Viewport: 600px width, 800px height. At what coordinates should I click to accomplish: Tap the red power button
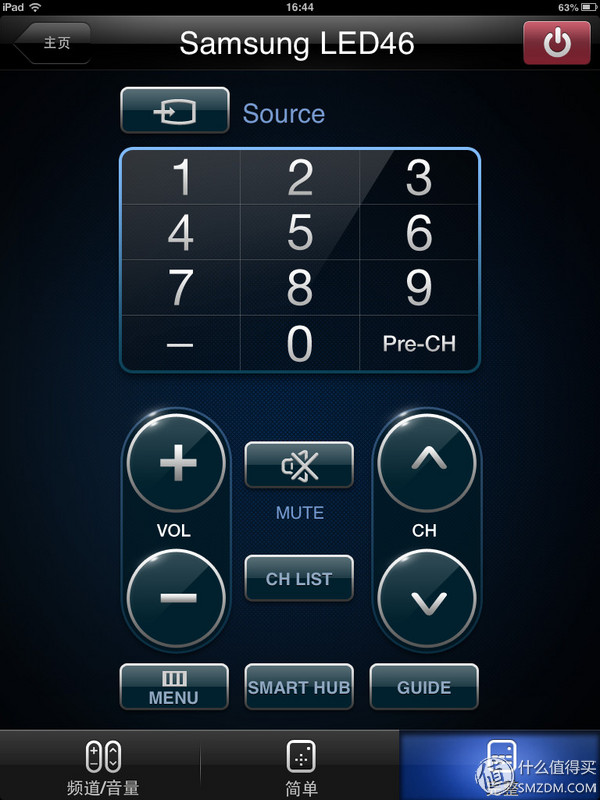[x=556, y=44]
